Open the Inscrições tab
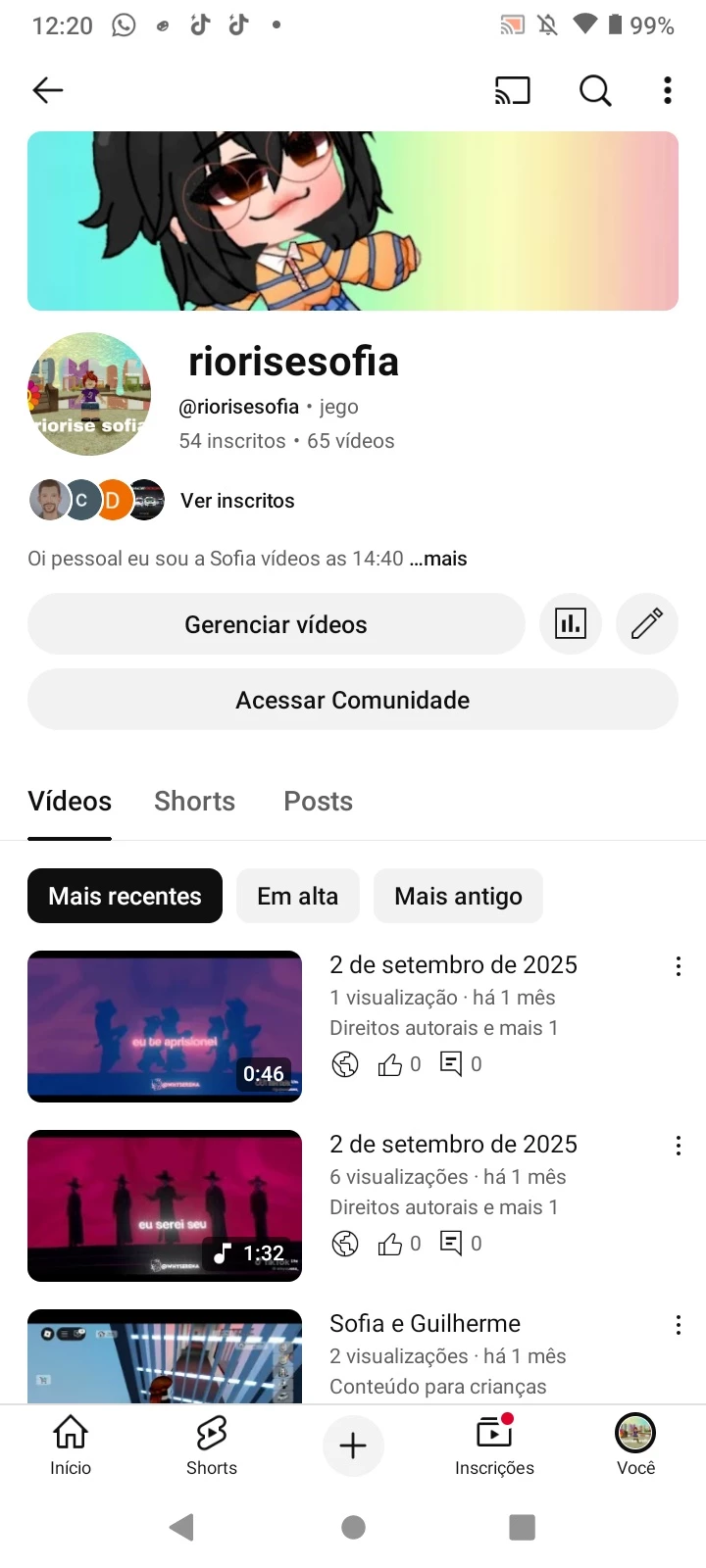Screen dimensions: 706x1568 tap(494, 1445)
